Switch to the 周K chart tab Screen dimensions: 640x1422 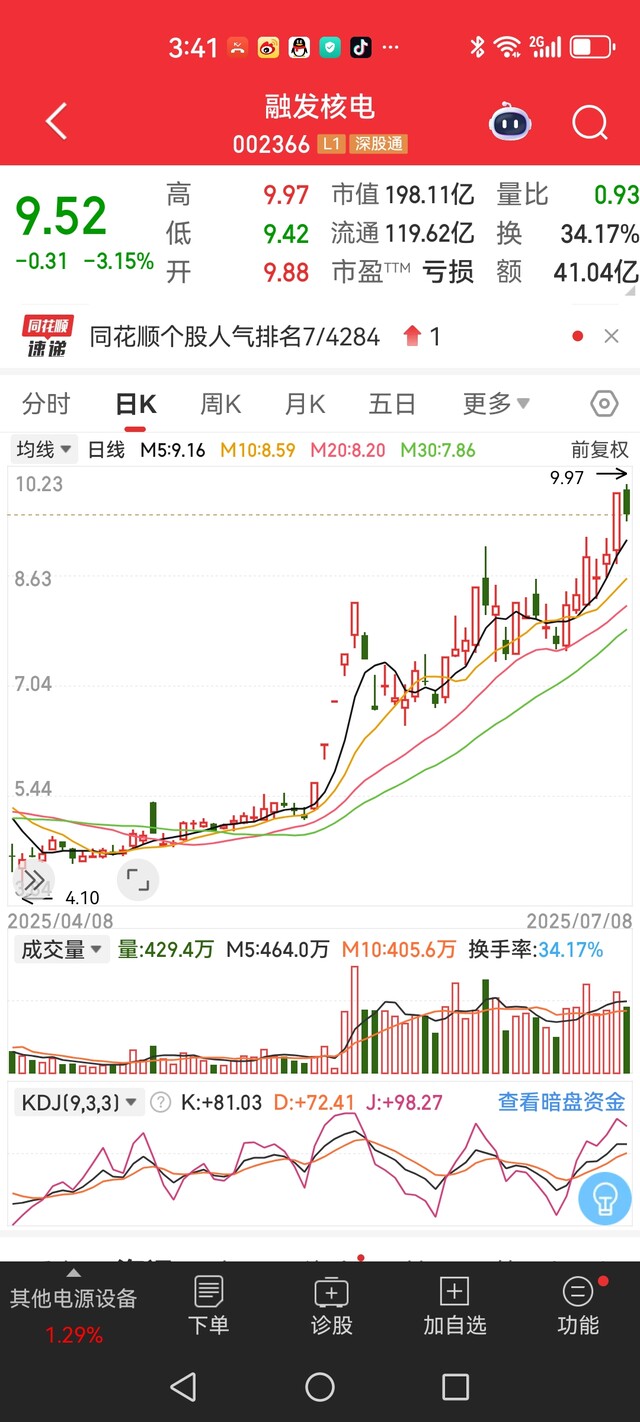tap(221, 404)
